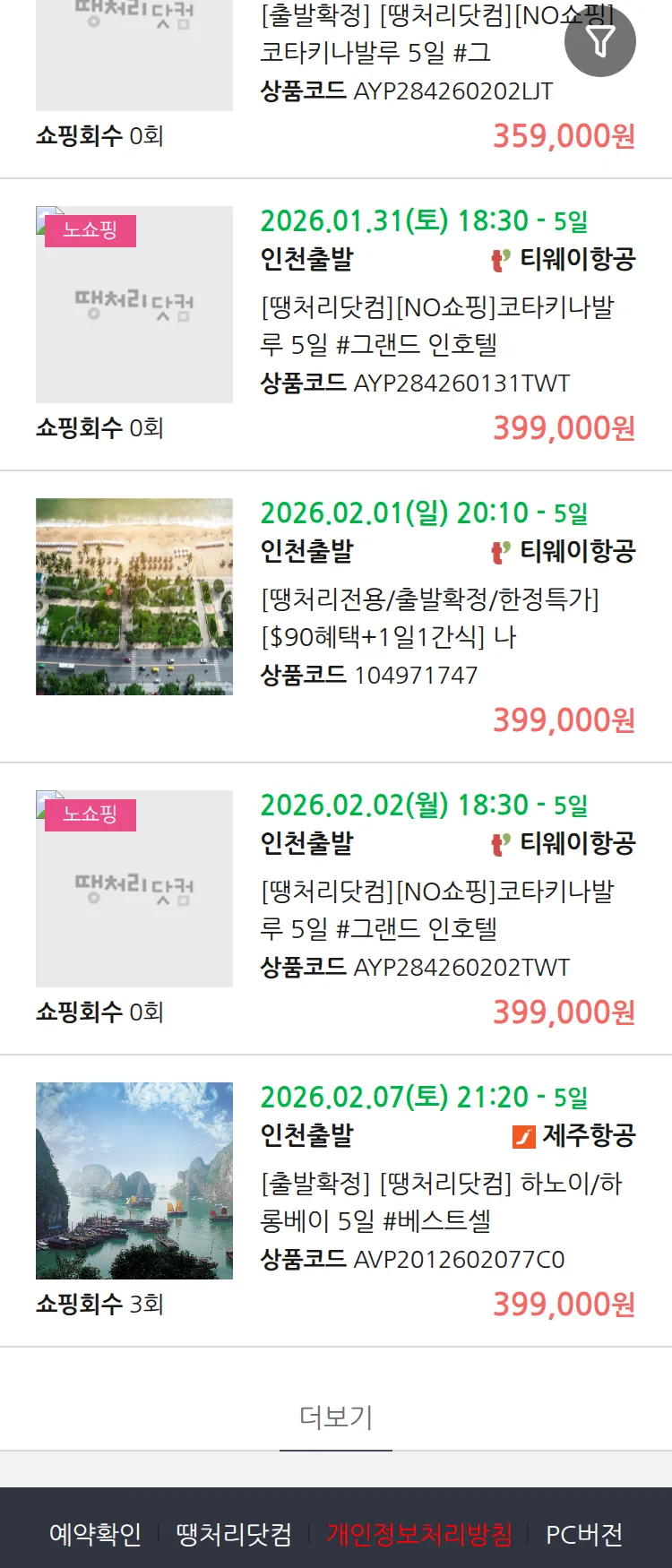Open the filter funnel button
672x1568 pixels.
600,41
